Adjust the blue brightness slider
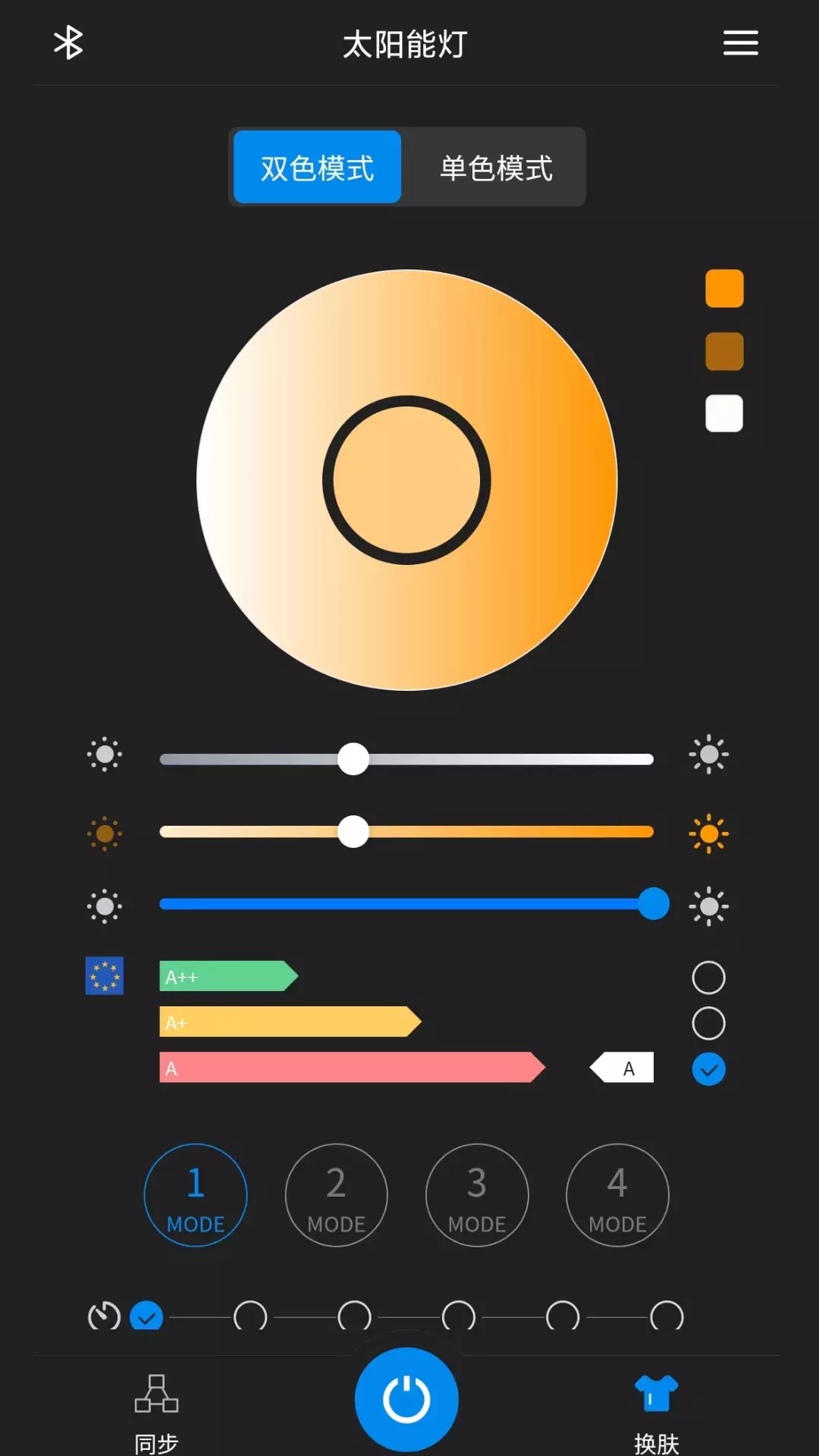 pyautogui.click(x=414, y=904)
